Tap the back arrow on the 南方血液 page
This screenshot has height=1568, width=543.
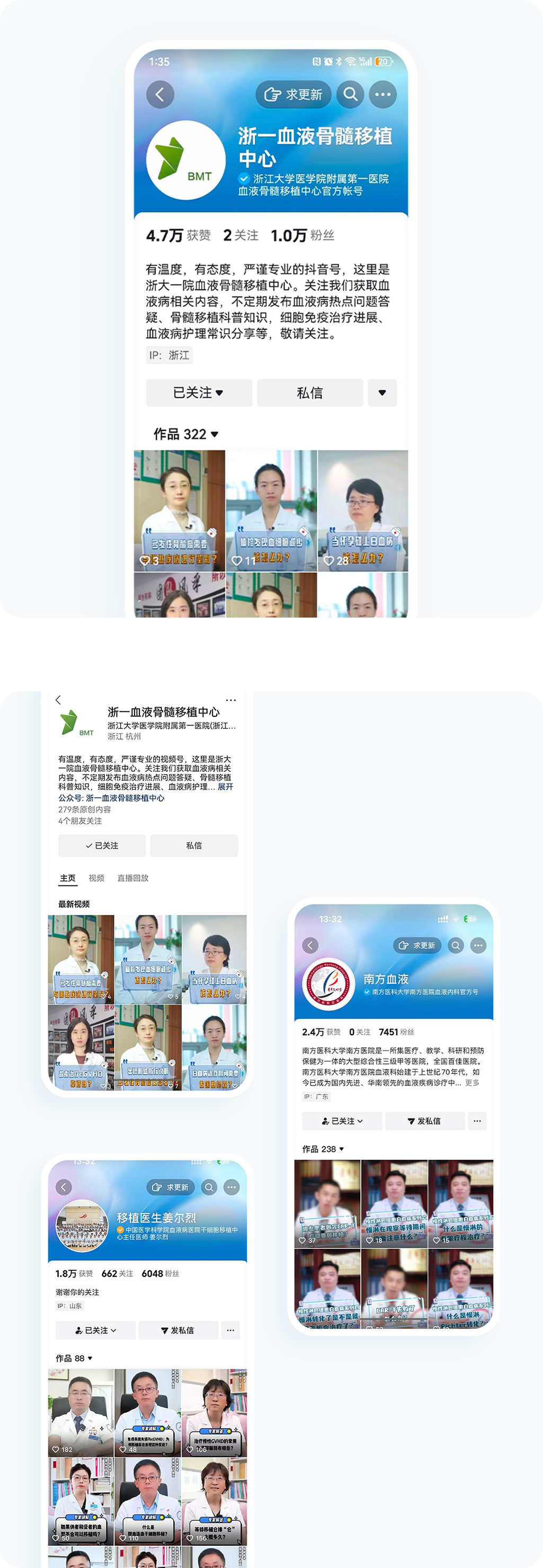pos(311,945)
